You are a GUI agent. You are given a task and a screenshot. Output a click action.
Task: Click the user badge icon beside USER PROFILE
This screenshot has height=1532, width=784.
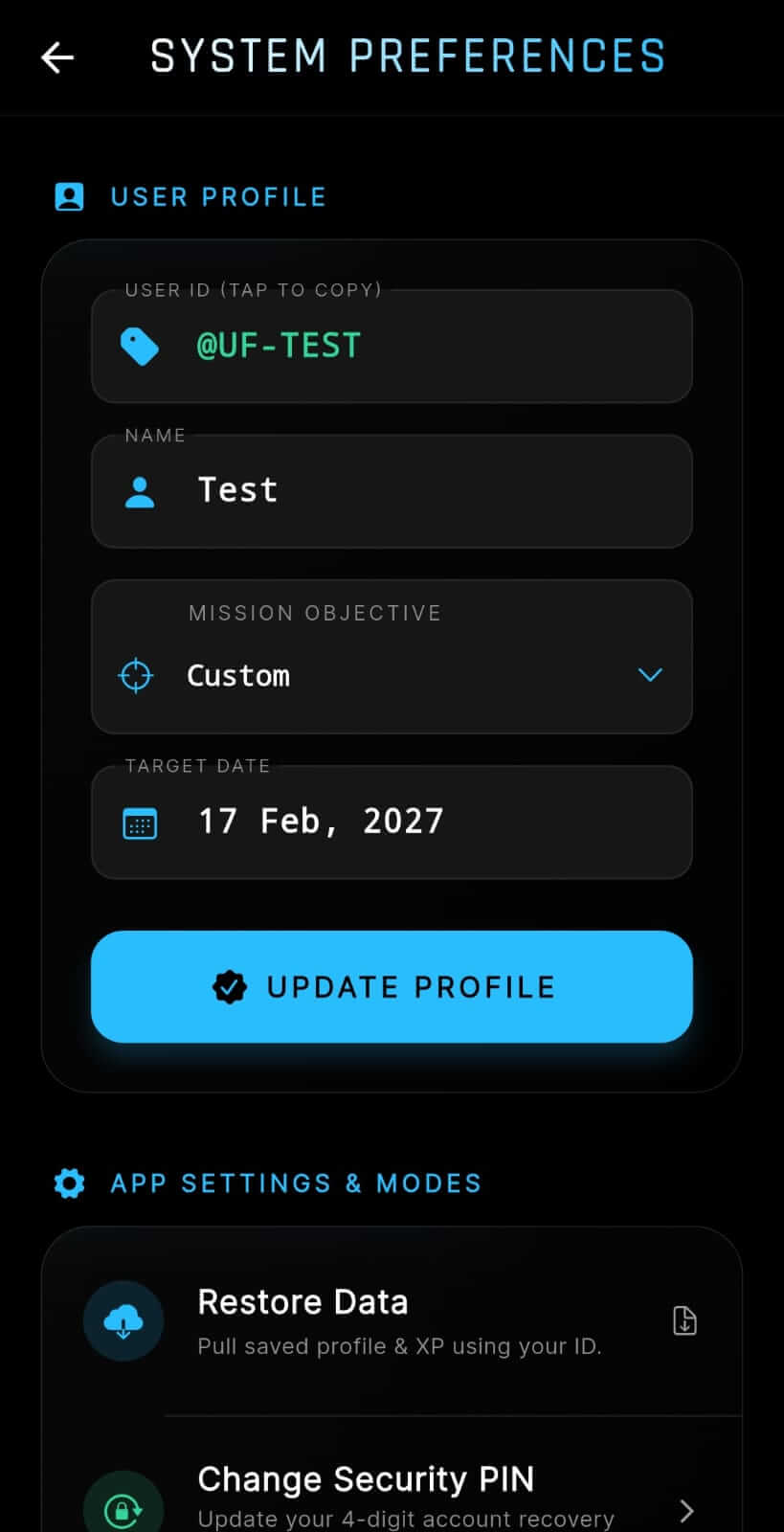tap(70, 196)
